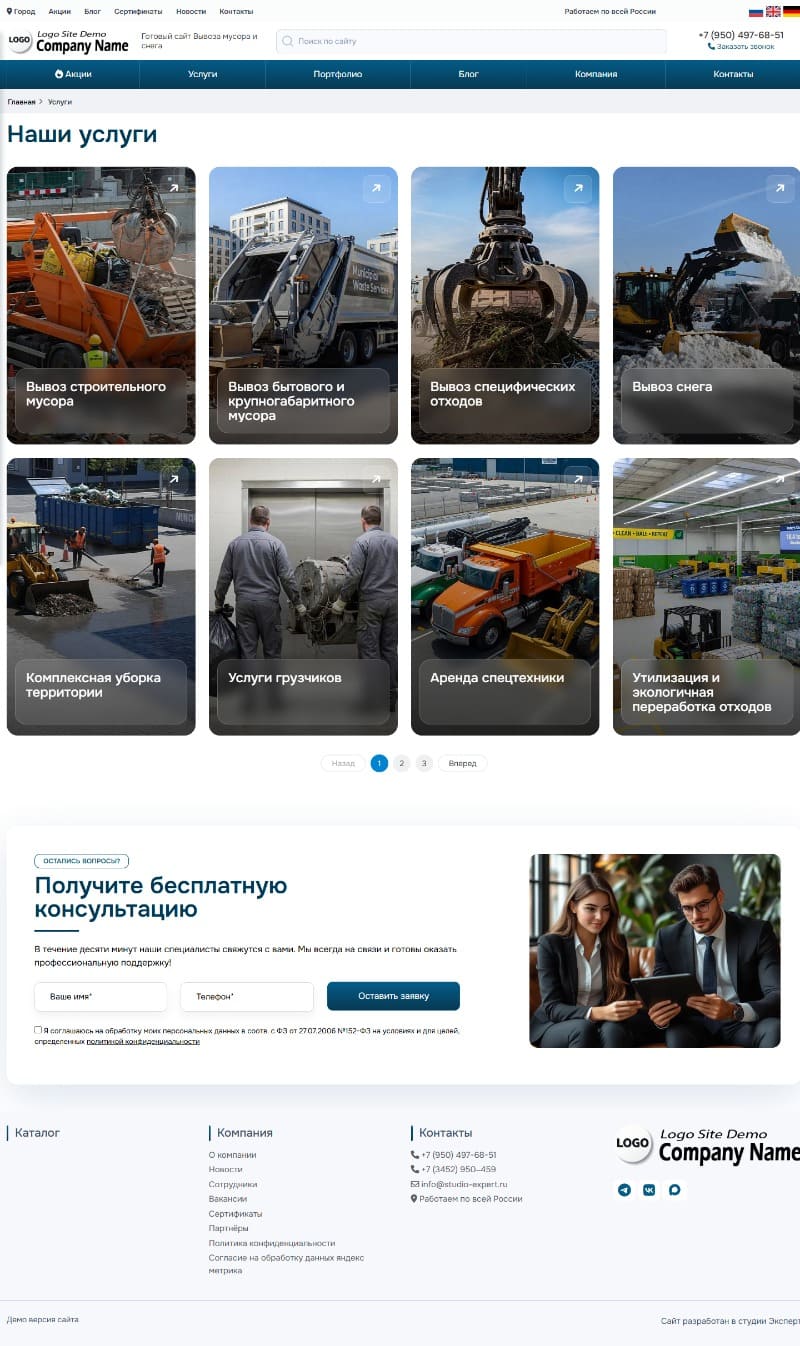Focus the Телефон input field
The height and width of the screenshot is (1346, 800).
point(247,997)
